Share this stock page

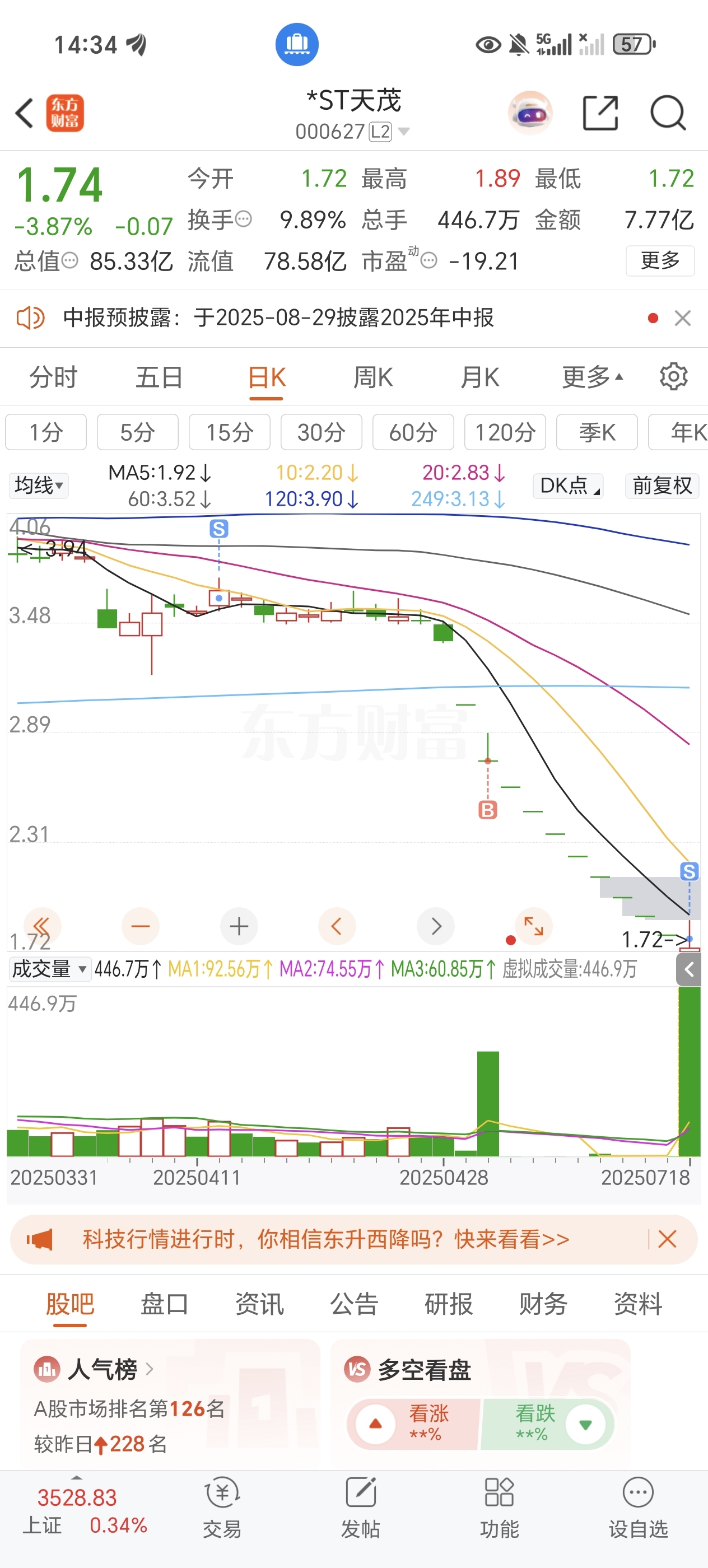(600, 113)
